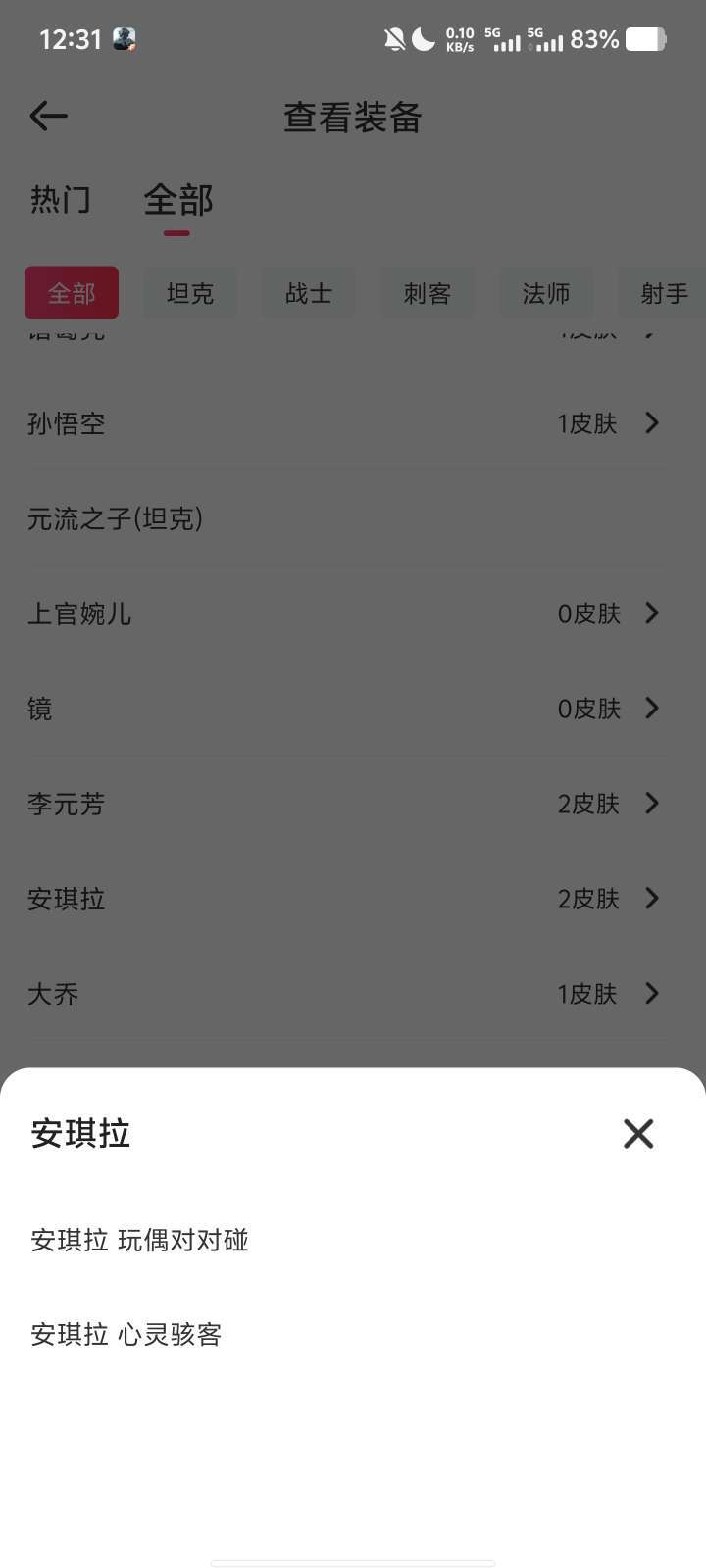Viewport: 706px width, 1568px height.
Task: Filter heroes by 射手
Action: tap(663, 293)
